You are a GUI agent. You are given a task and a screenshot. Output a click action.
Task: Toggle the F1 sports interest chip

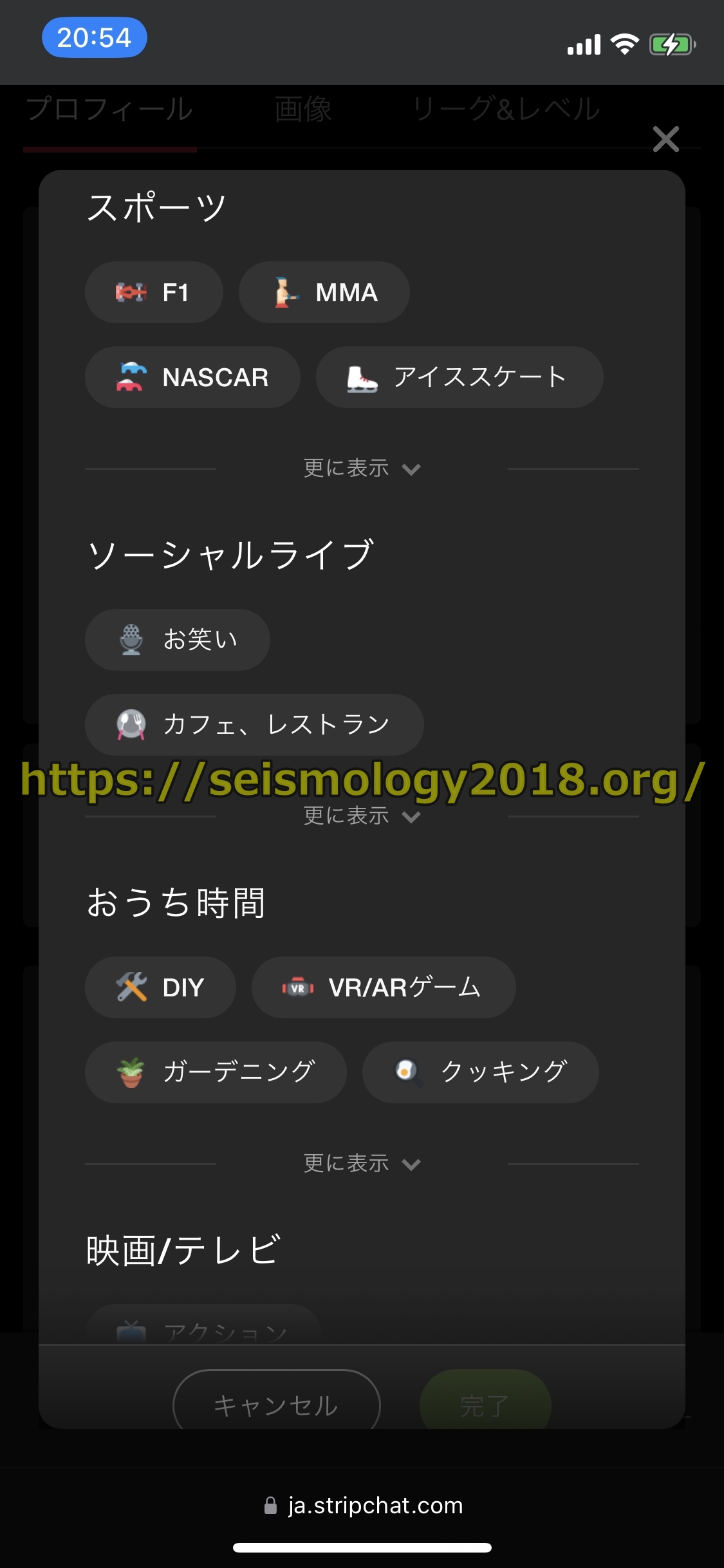point(153,292)
